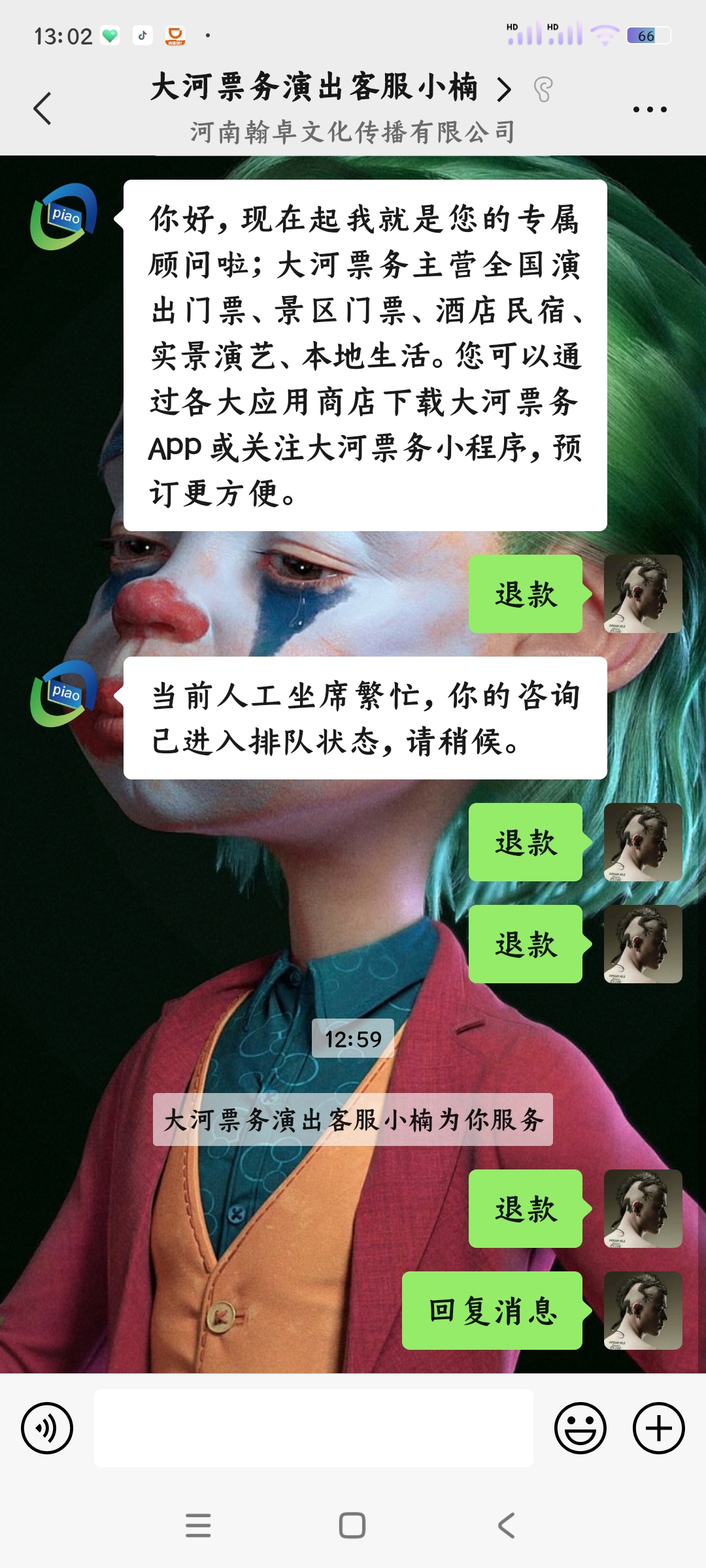Open the emoji picker

[580, 1428]
